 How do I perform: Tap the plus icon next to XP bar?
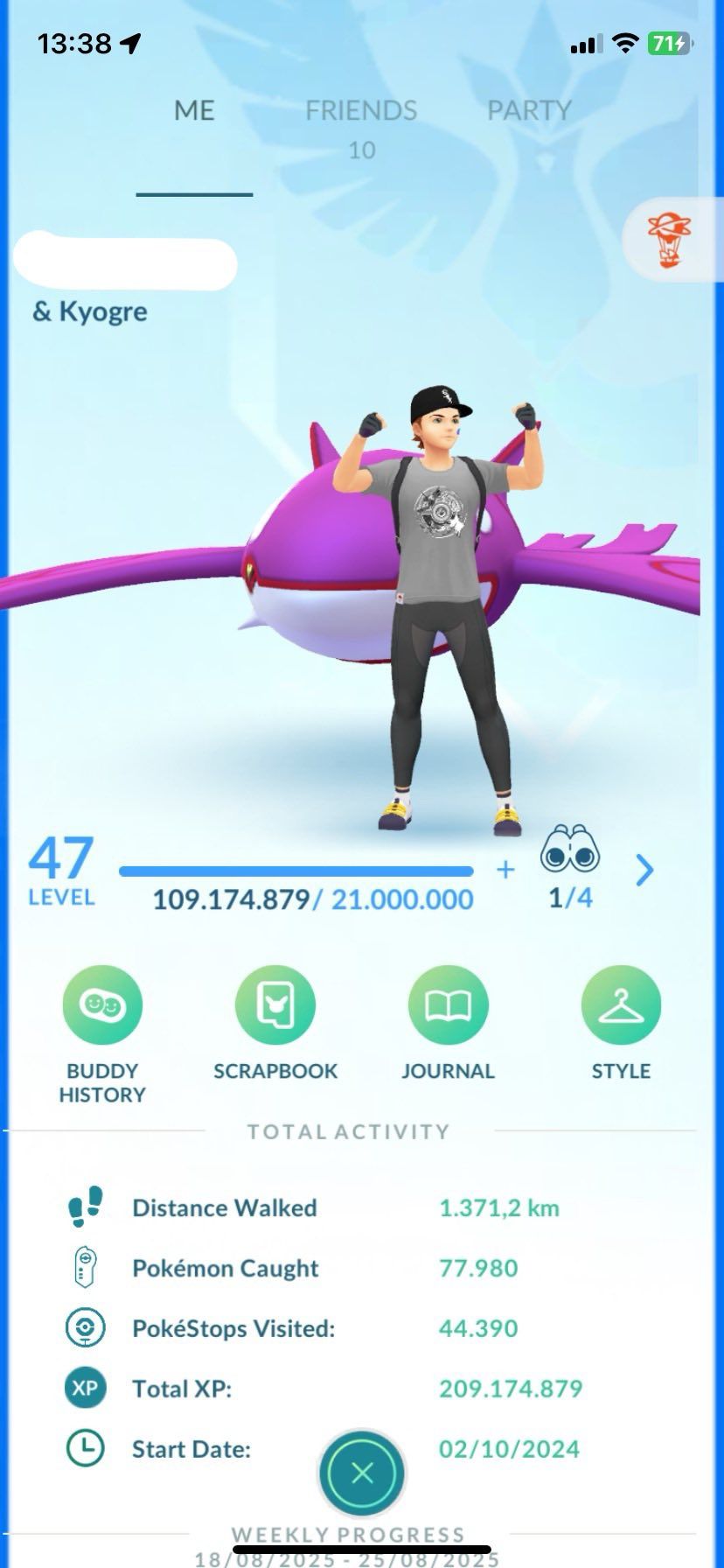(x=505, y=870)
